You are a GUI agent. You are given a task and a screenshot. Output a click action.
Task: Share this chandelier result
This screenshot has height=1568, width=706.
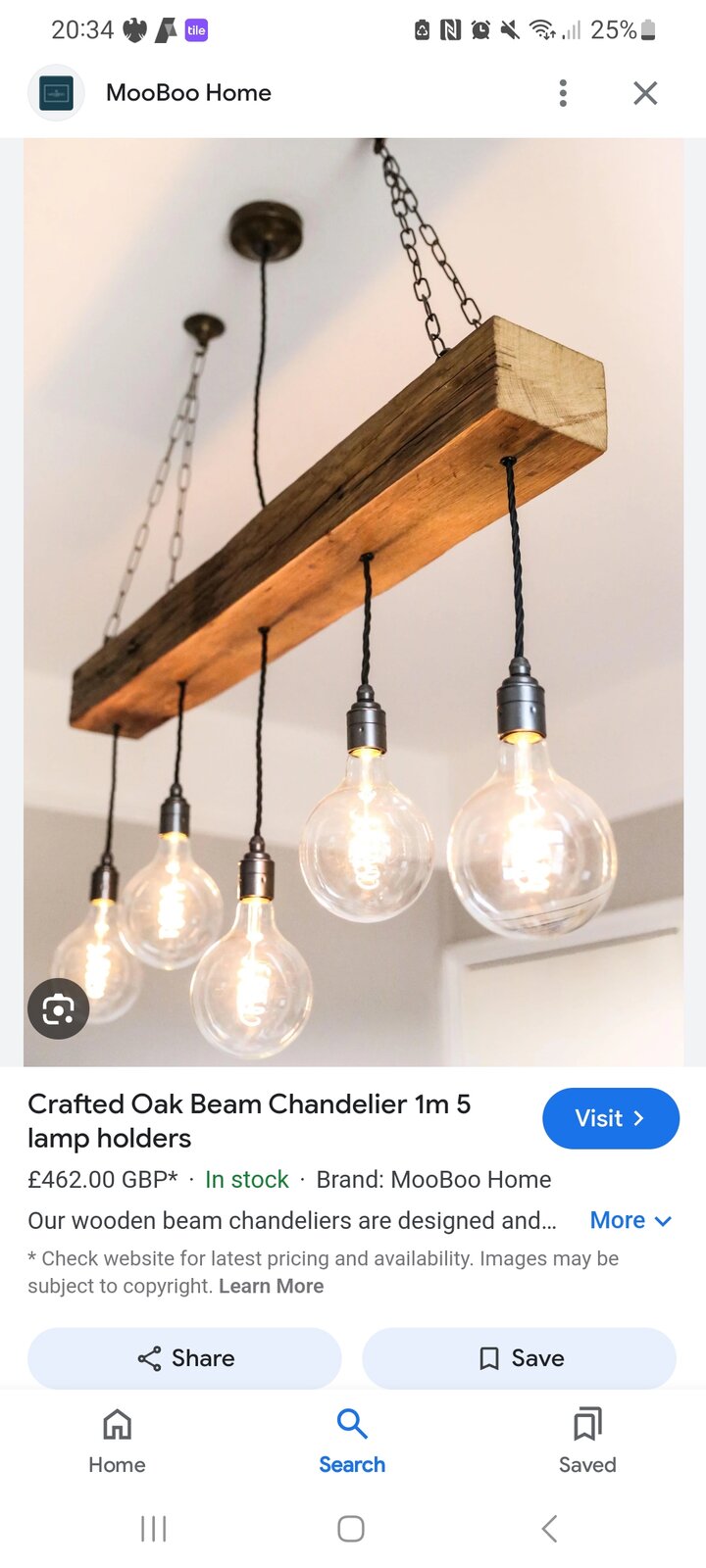click(184, 1358)
